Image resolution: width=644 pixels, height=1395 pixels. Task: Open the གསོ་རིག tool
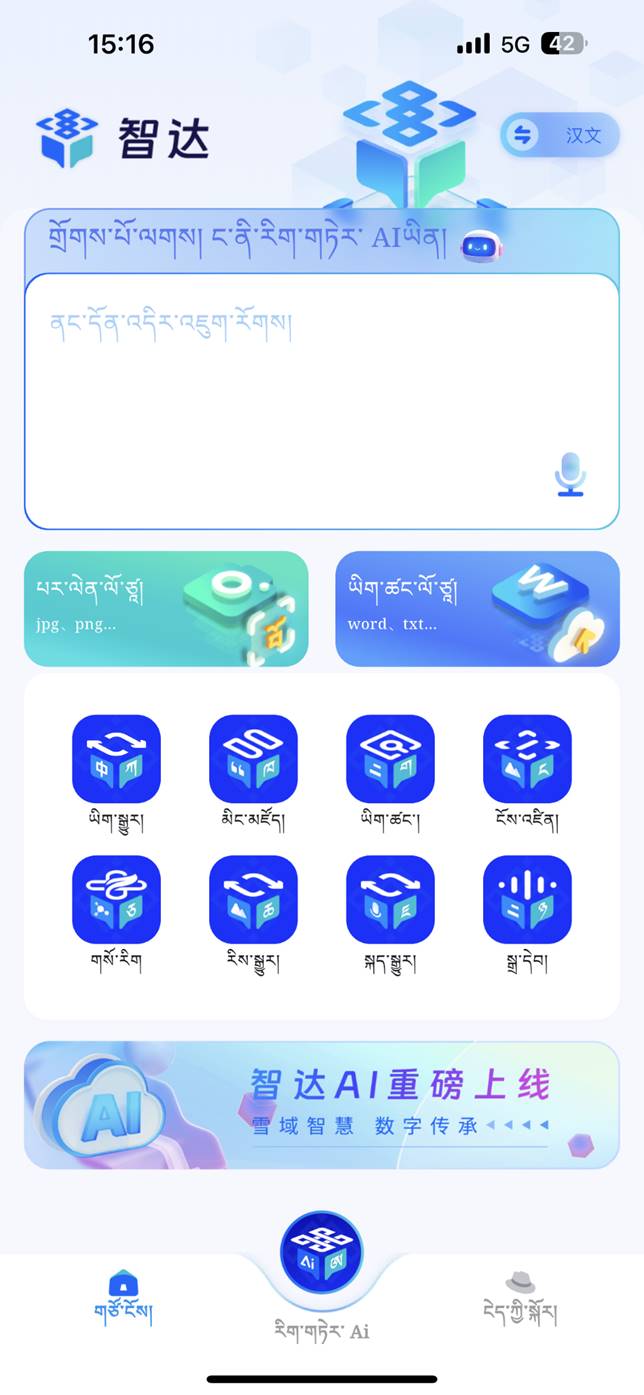point(116,899)
